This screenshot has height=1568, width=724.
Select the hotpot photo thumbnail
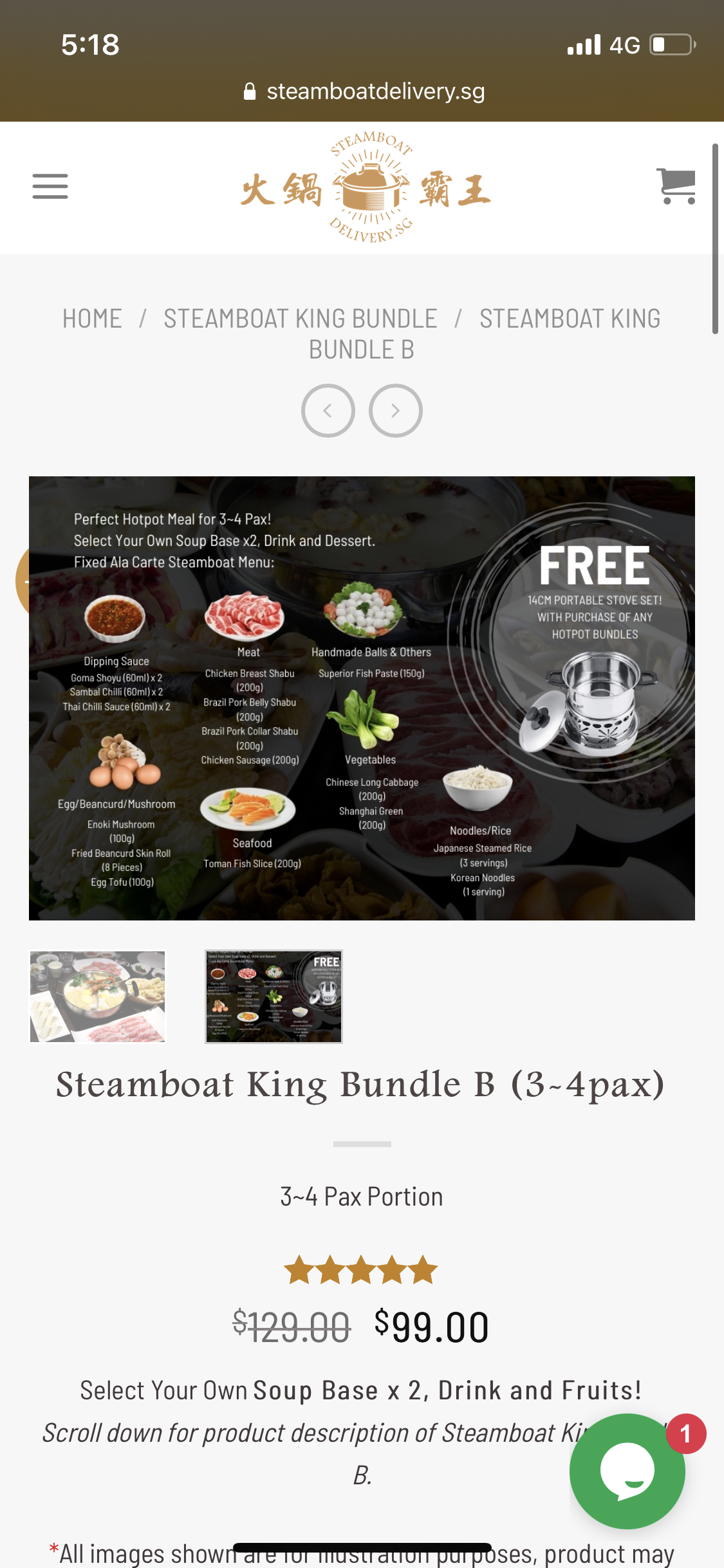[x=98, y=996]
